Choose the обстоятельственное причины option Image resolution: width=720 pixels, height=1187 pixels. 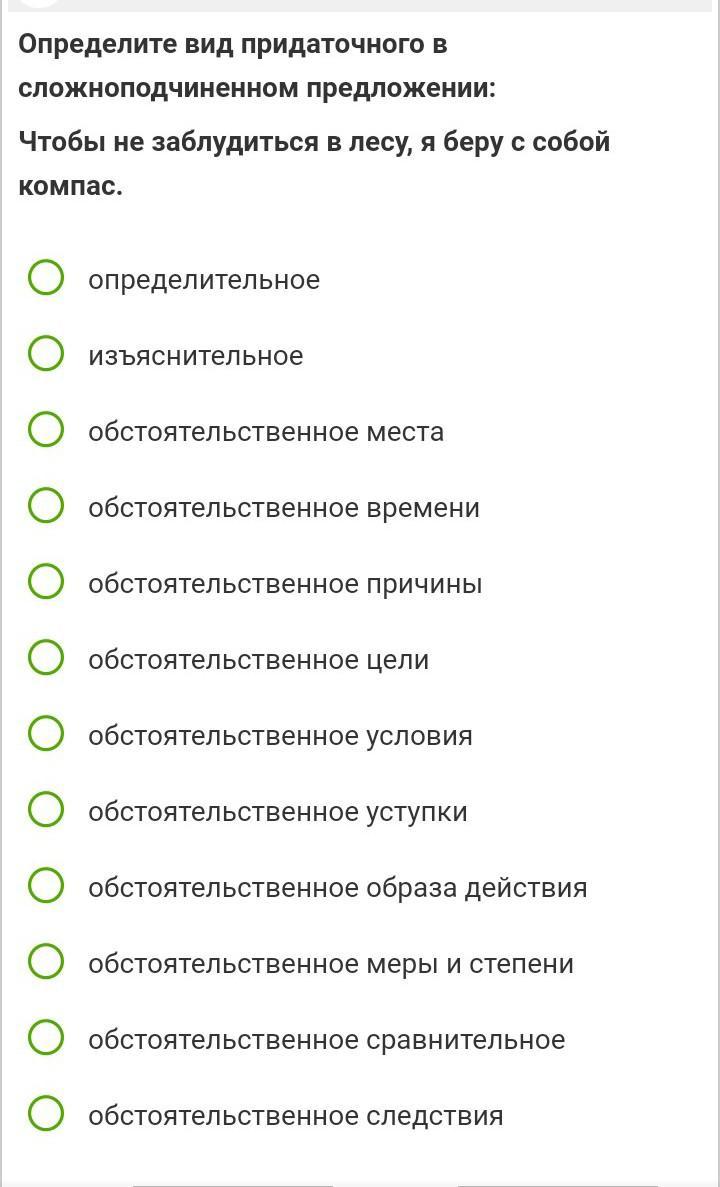click(45, 582)
